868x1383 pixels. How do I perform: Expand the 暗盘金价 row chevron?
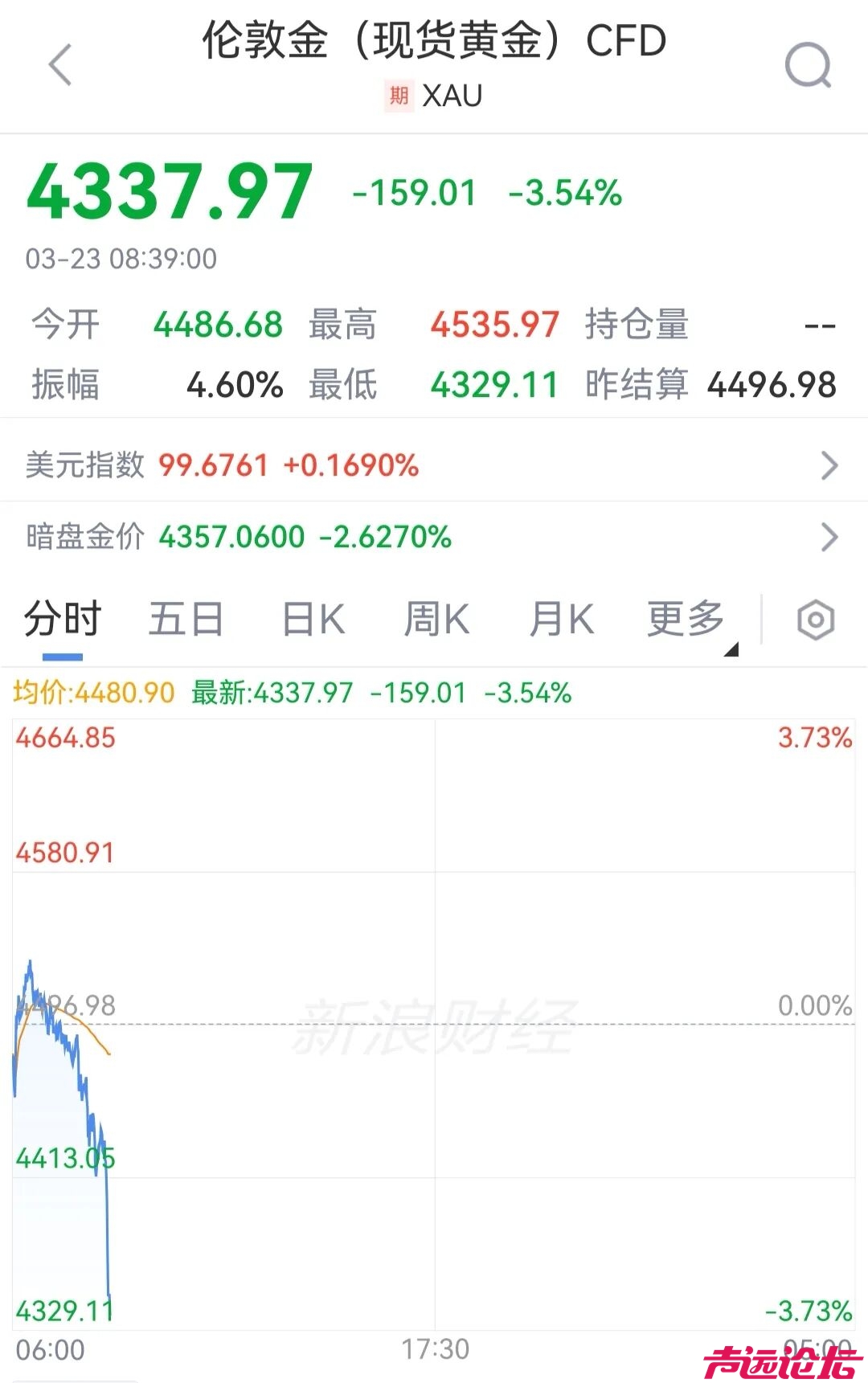coord(829,538)
